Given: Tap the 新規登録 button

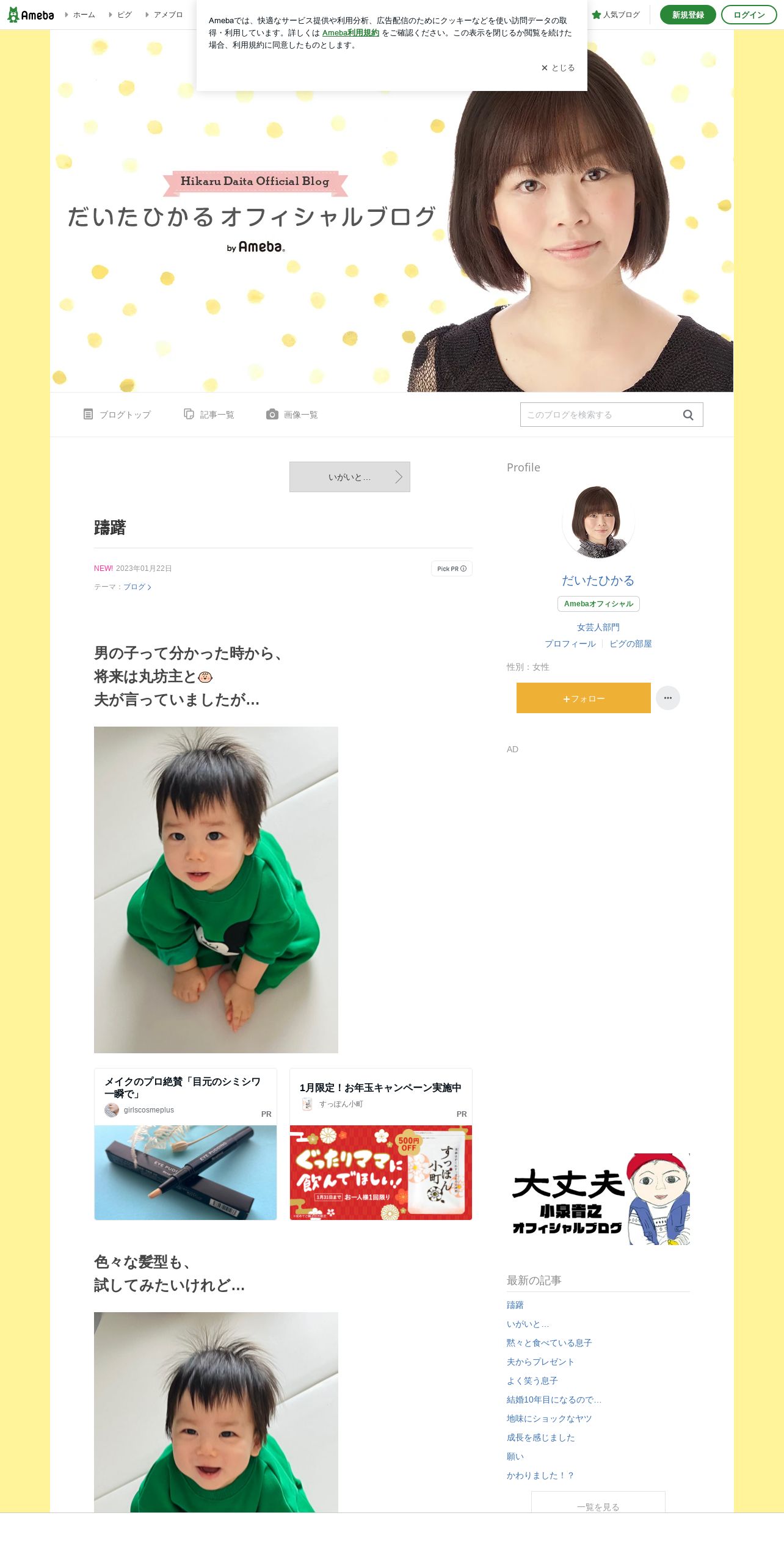Looking at the screenshot, I should tap(688, 15).
